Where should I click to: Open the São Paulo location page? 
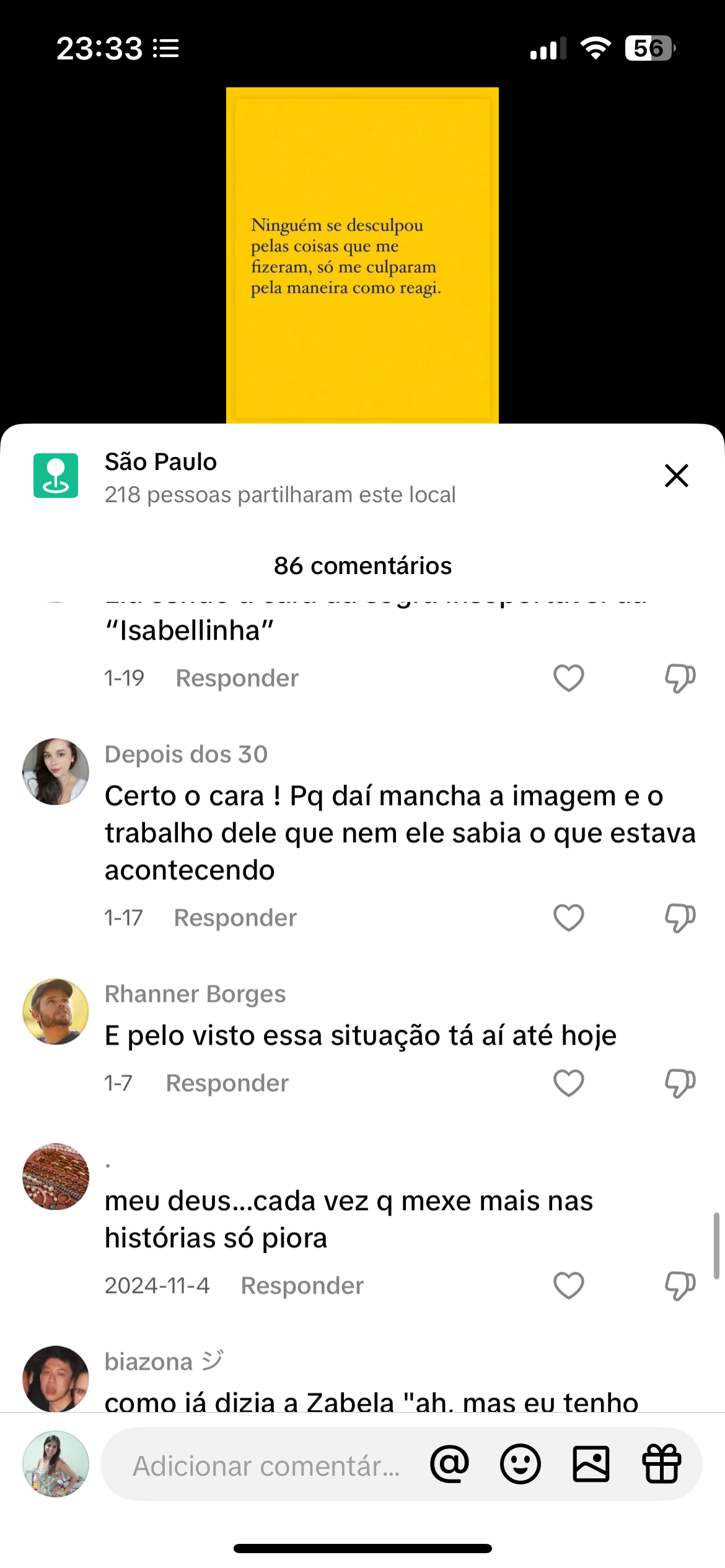point(160,463)
